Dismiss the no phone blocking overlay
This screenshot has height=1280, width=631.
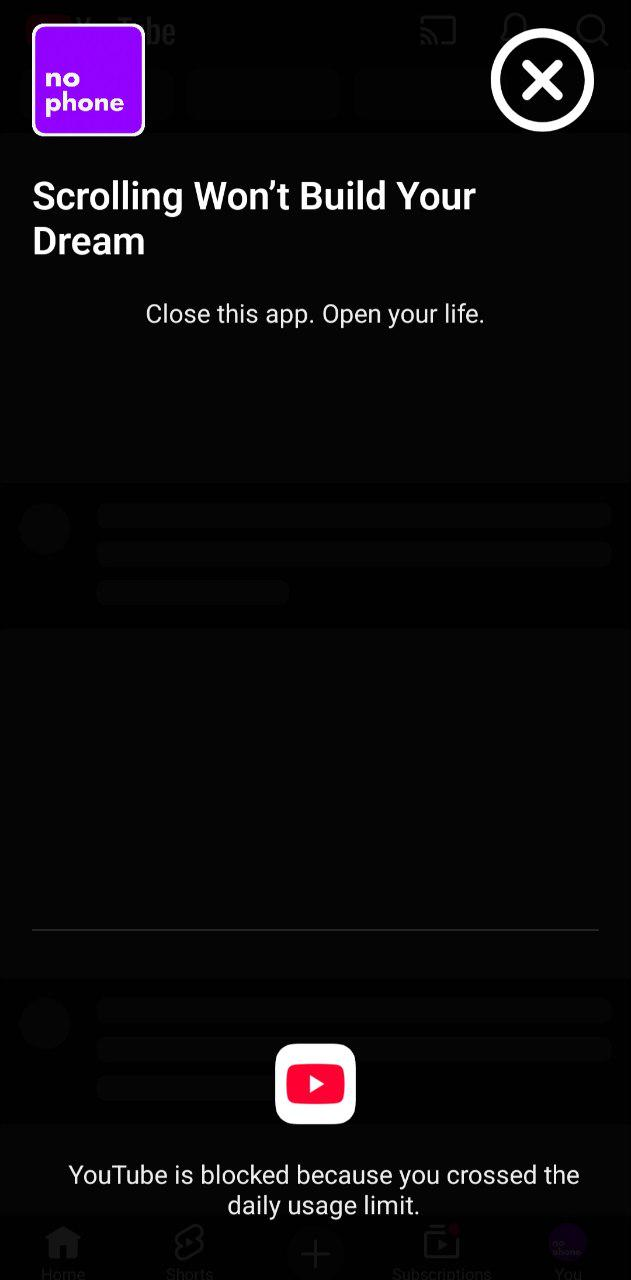tap(542, 80)
